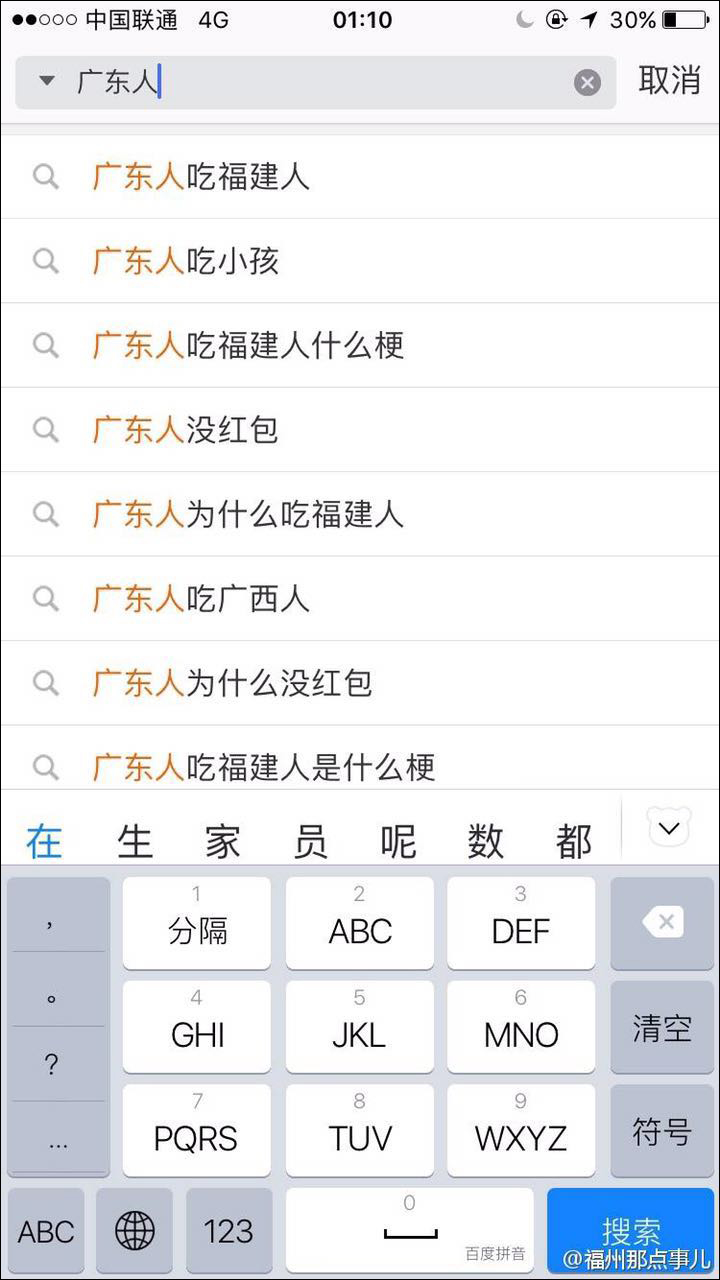Switch input language with the globe key

pyautogui.click(x=135, y=1231)
